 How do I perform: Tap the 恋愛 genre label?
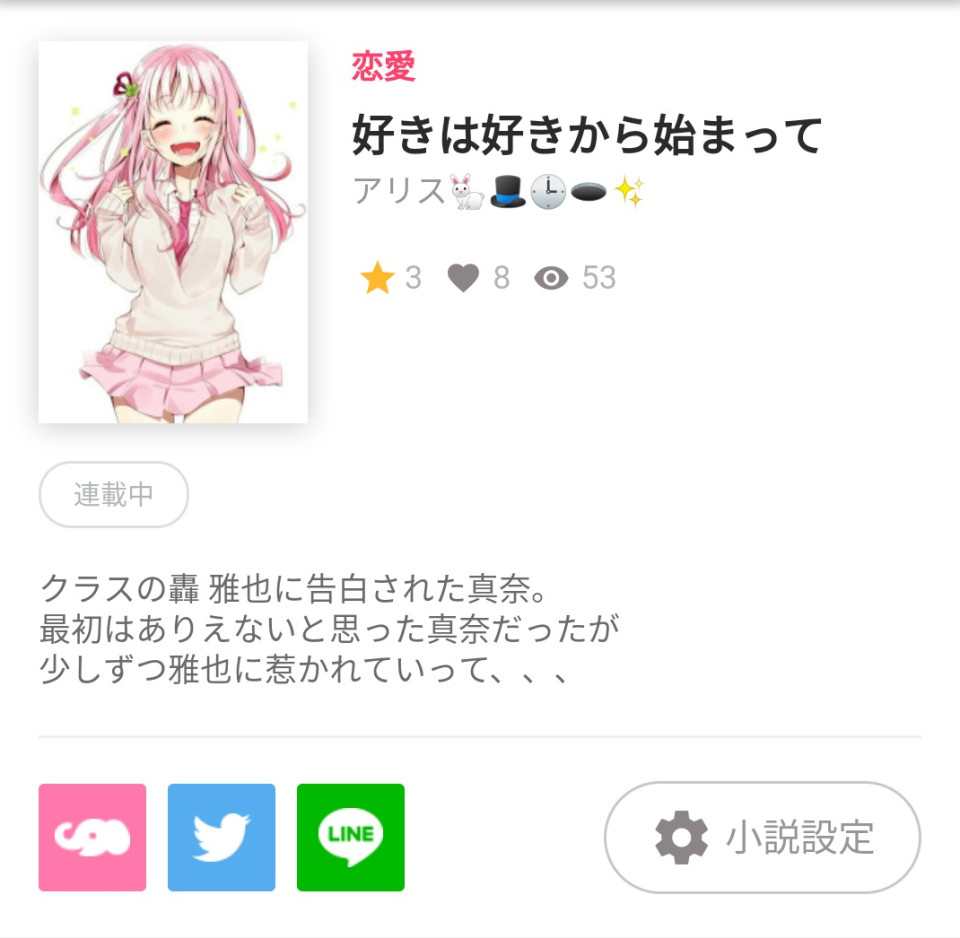tap(383, 67)
